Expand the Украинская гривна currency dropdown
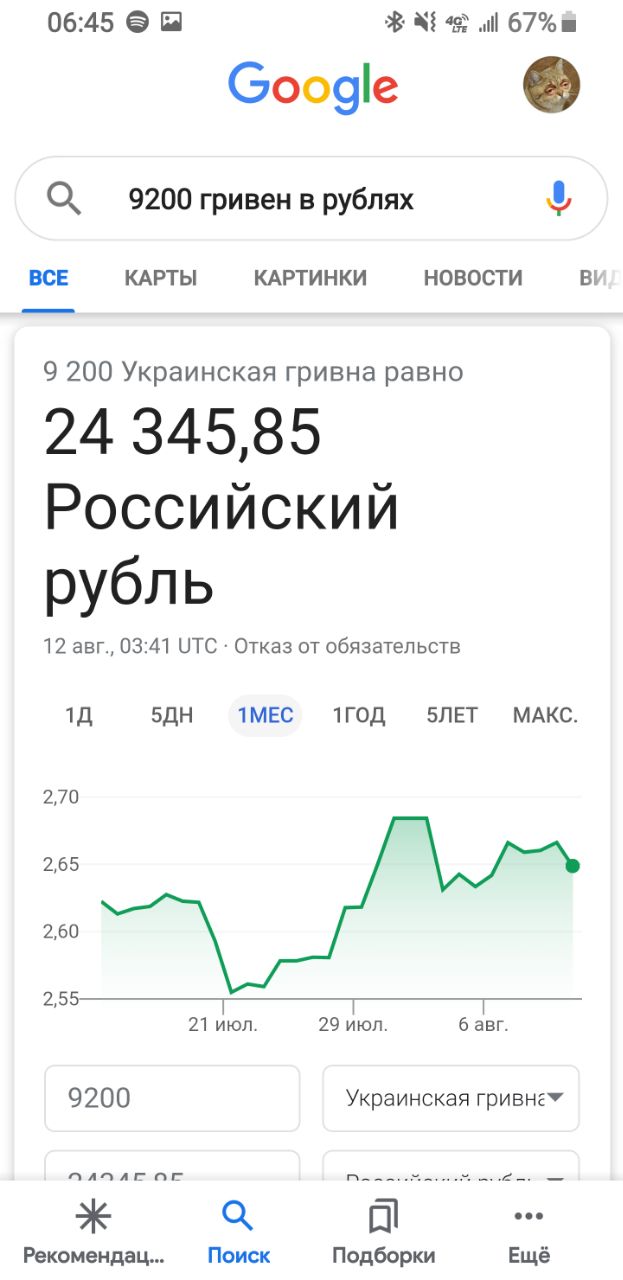Viewport: 623px width, 1280px height. (451, 1098)
